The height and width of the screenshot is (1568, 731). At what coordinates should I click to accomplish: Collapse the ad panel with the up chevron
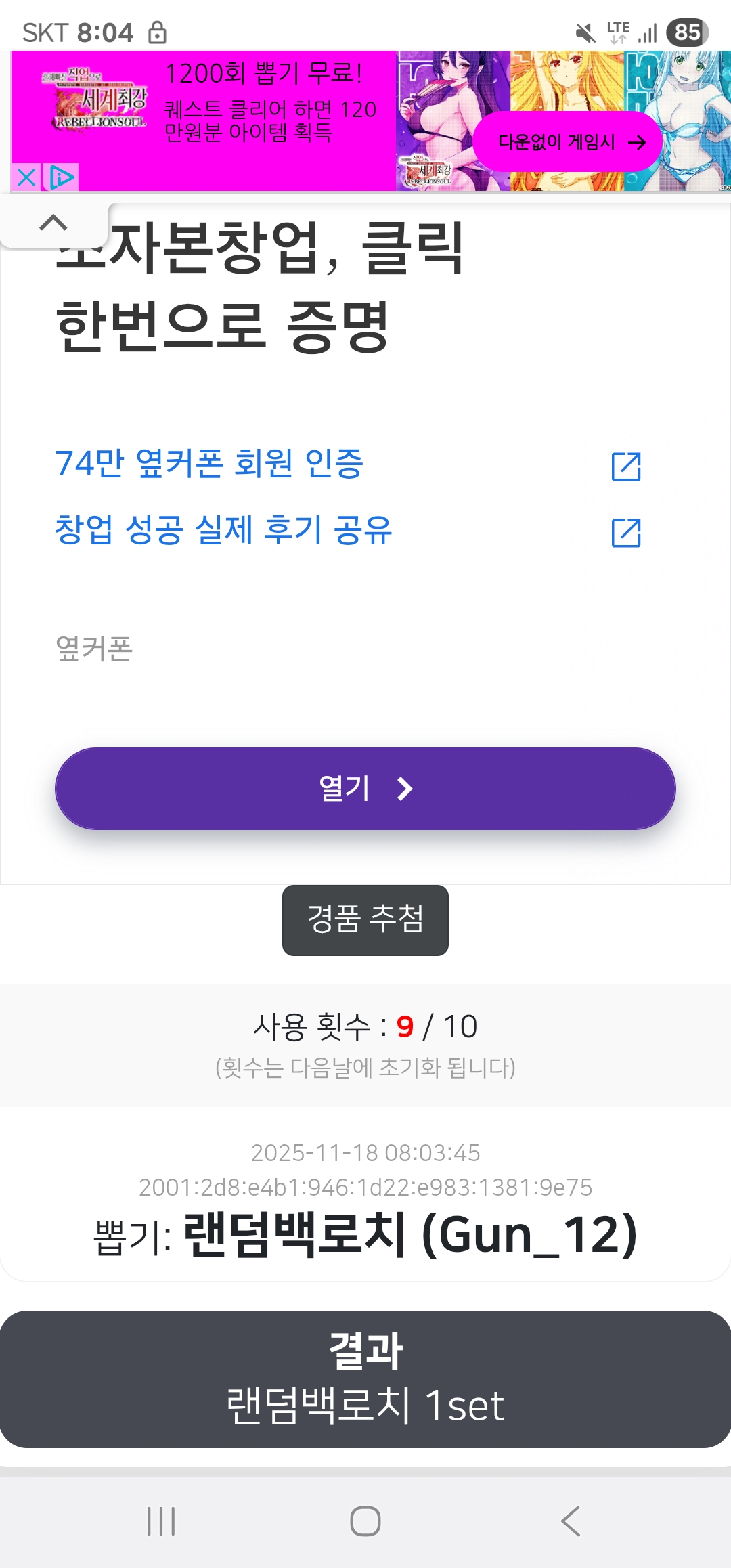point(53,223)
